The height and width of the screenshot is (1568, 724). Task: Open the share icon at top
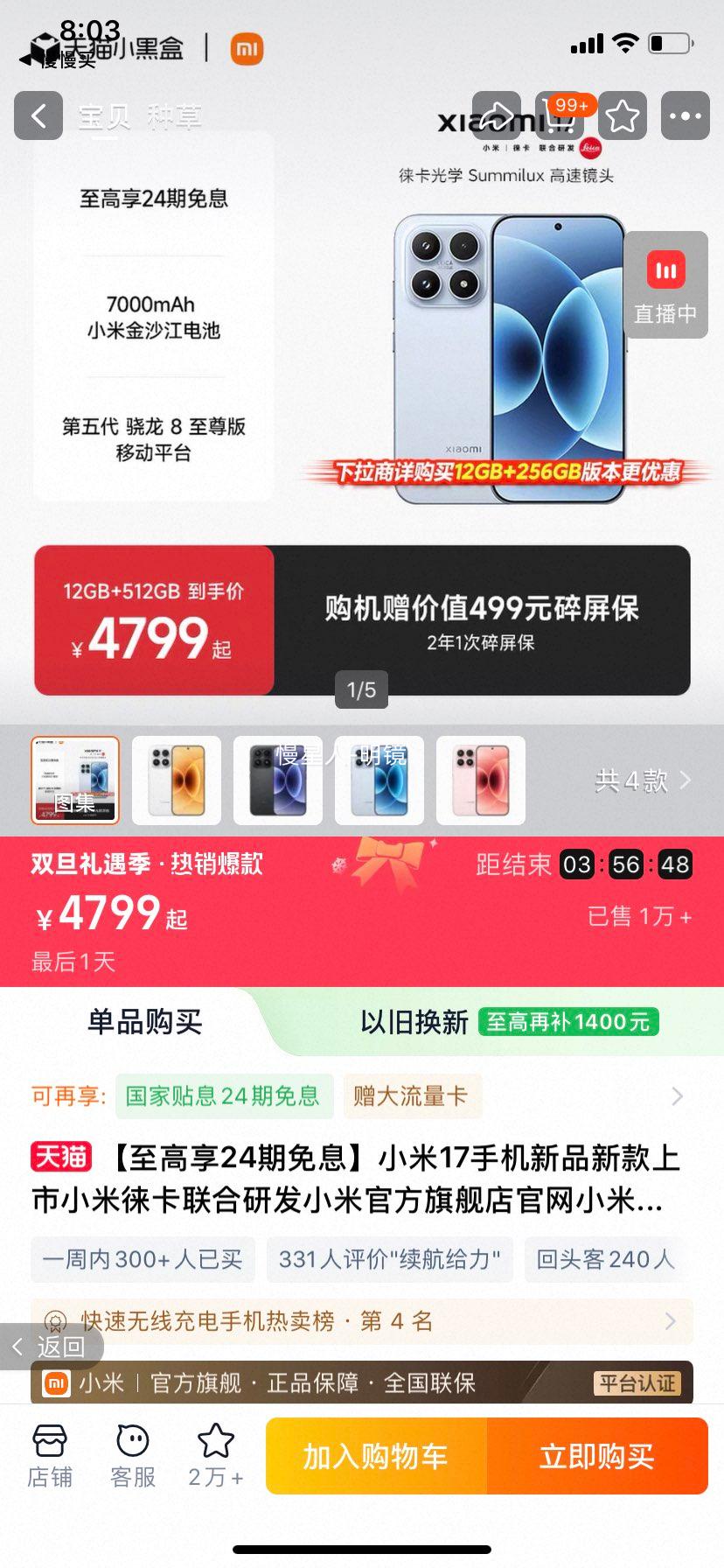tap(498, 115)
